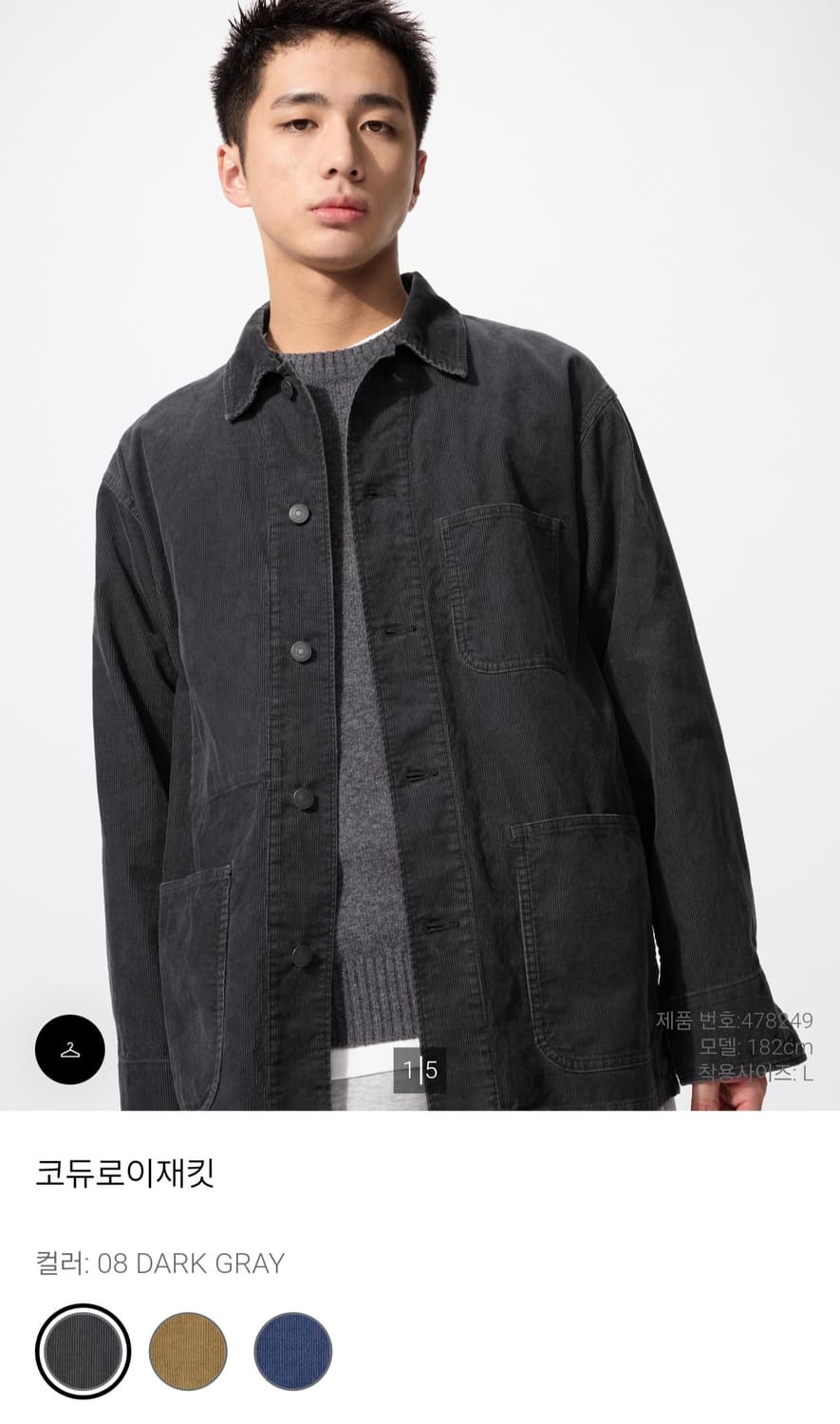This screenshot has width=840, height=1424.
Task: Select the dark gray color swatch
Action: tap(83, 1351)
